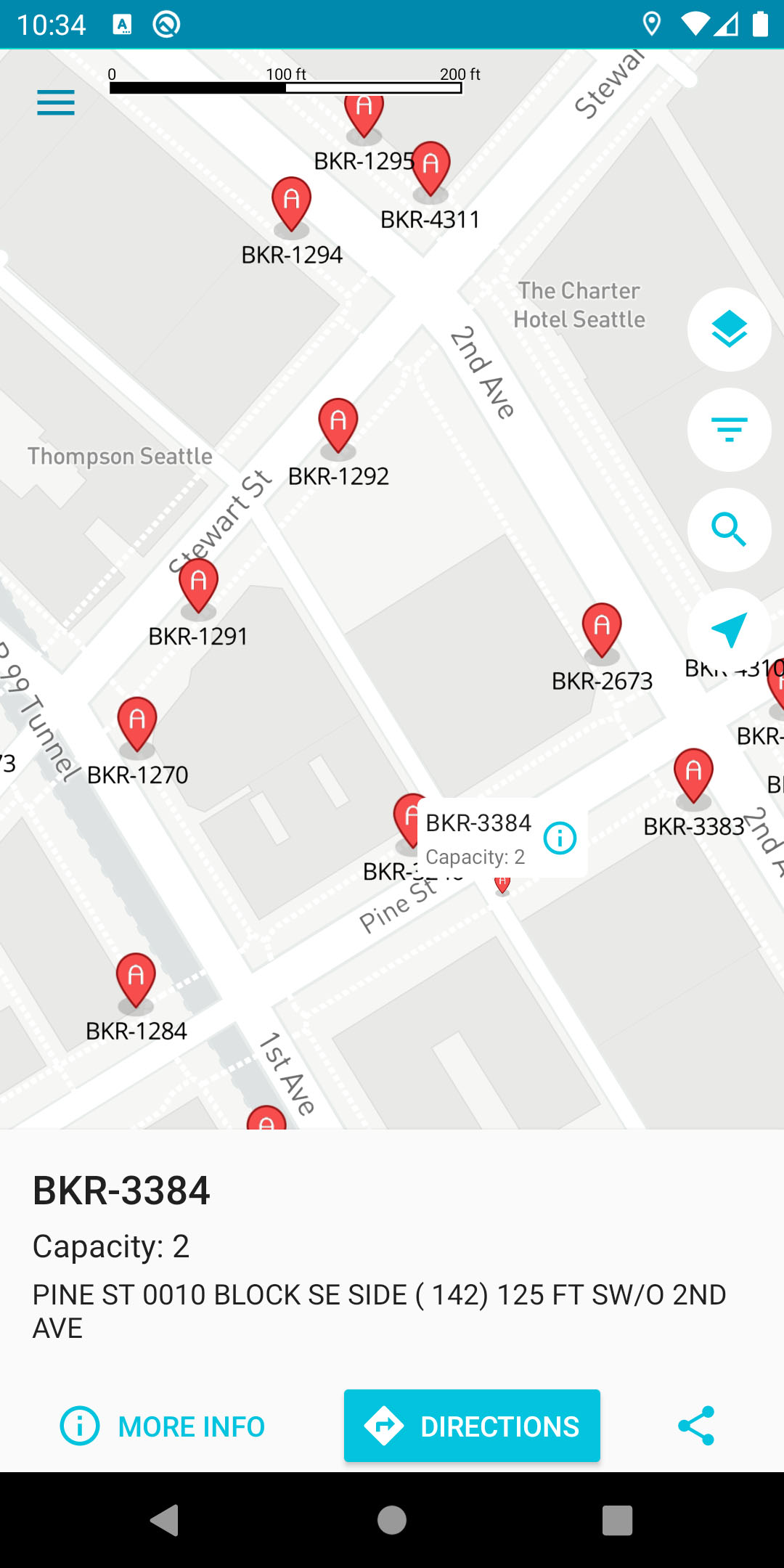Select the BKR-1294 map marker
Screen dimensions: 784x1568
tap(291, 203)
